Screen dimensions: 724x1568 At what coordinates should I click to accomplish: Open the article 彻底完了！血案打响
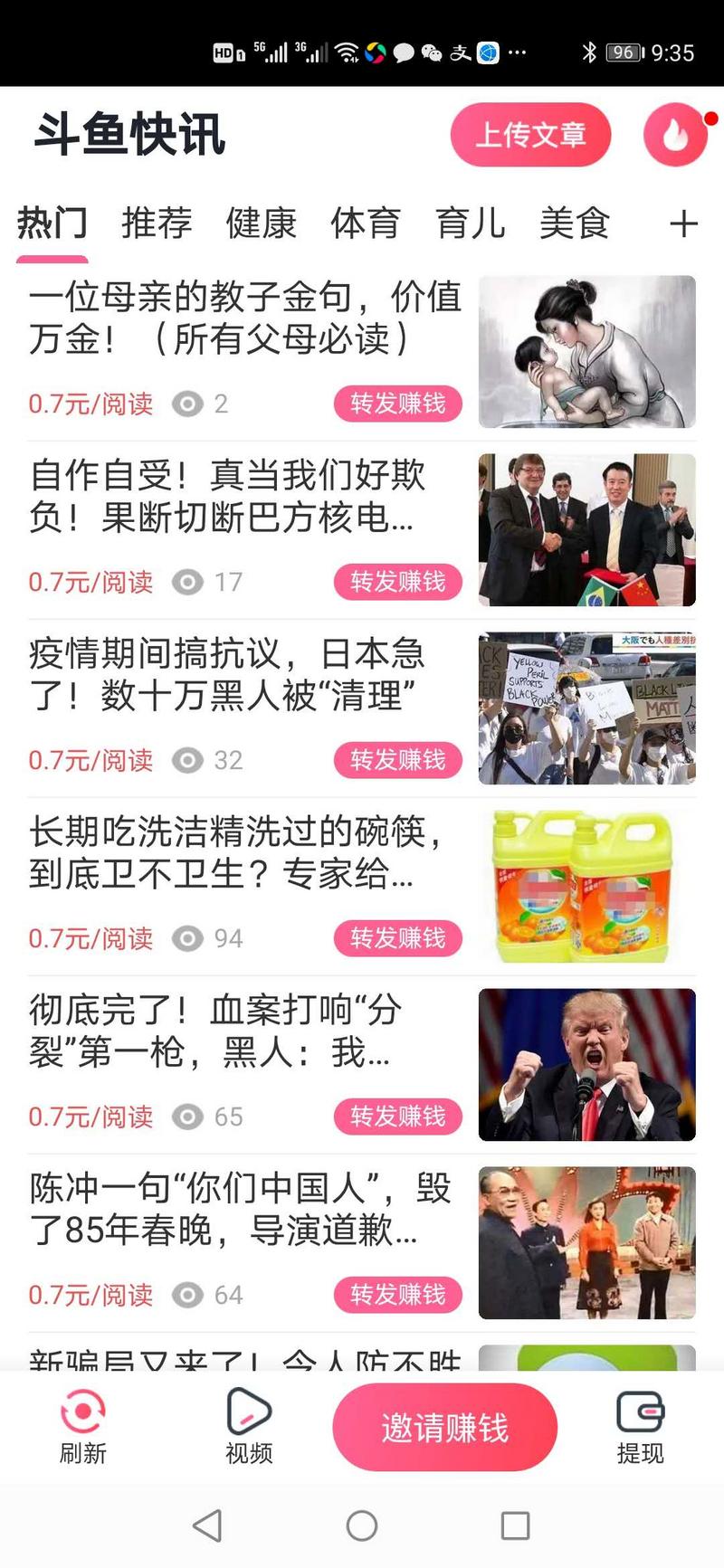(x=215, y=1031)
